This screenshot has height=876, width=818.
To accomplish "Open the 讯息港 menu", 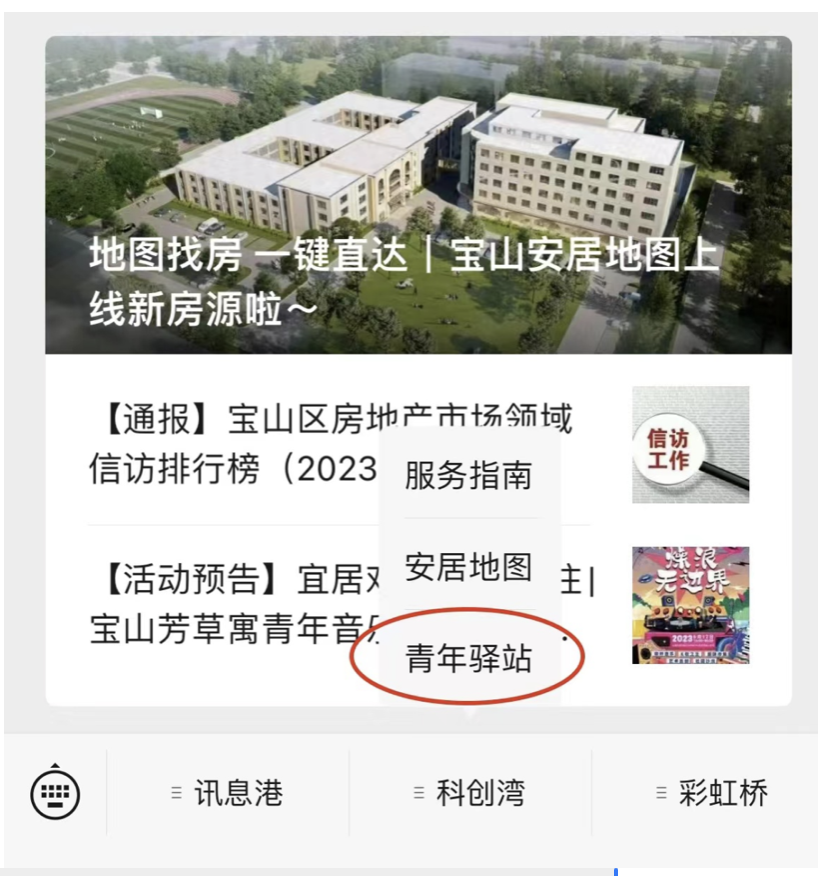I will pos(228,794).
